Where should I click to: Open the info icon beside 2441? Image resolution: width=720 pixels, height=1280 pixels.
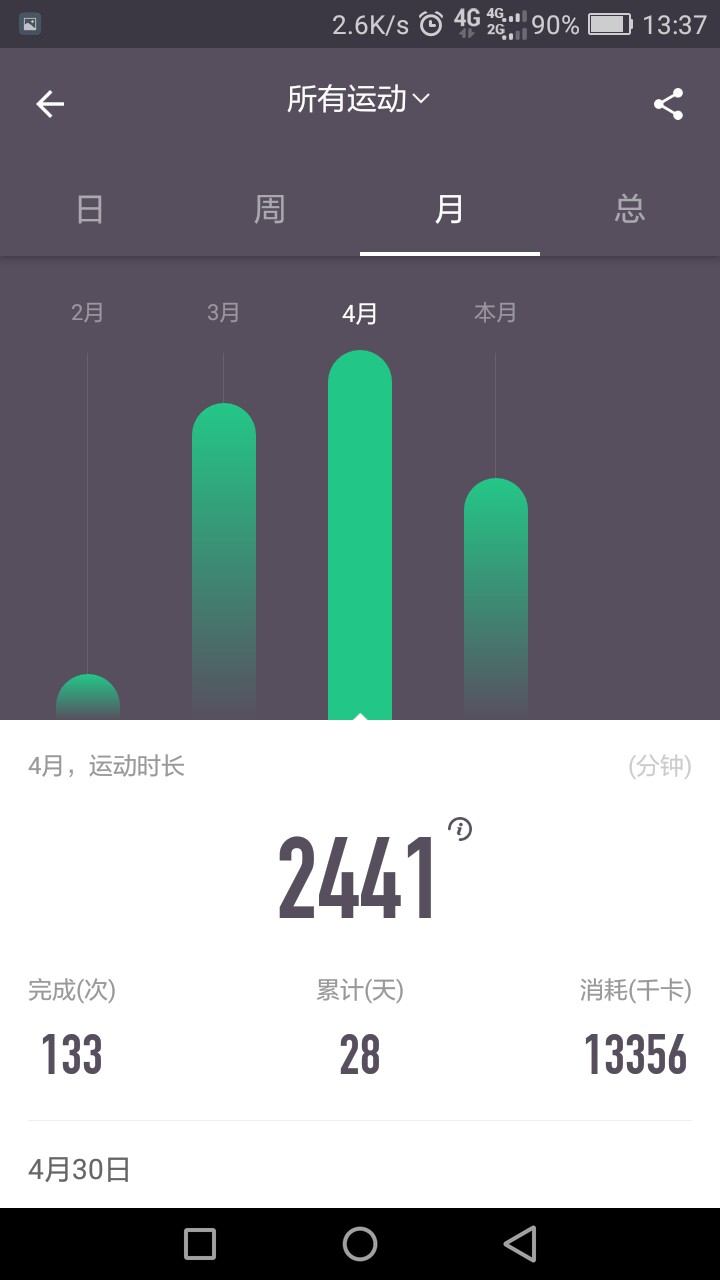[460, 828]
